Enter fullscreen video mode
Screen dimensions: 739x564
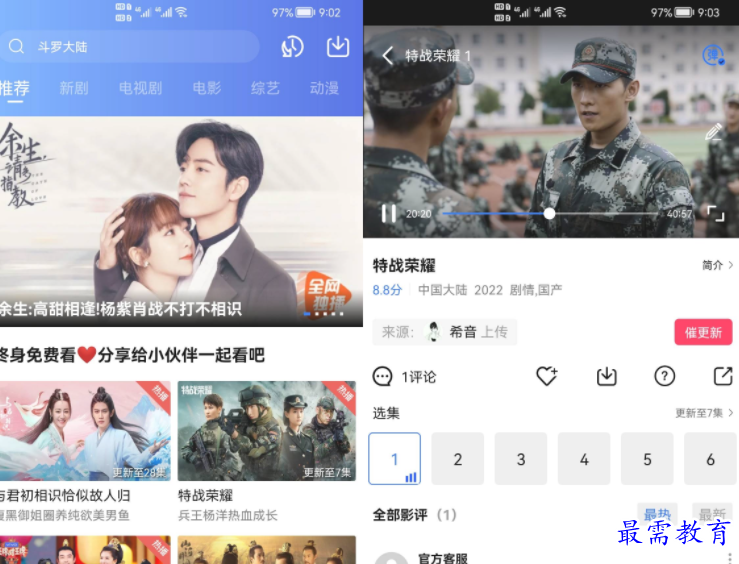pos(715,213)
